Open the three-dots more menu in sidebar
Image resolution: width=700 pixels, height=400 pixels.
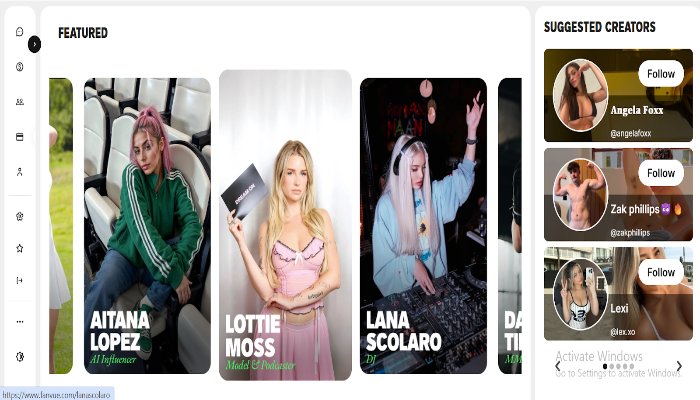pyautogui.click(x=20, y=322)
